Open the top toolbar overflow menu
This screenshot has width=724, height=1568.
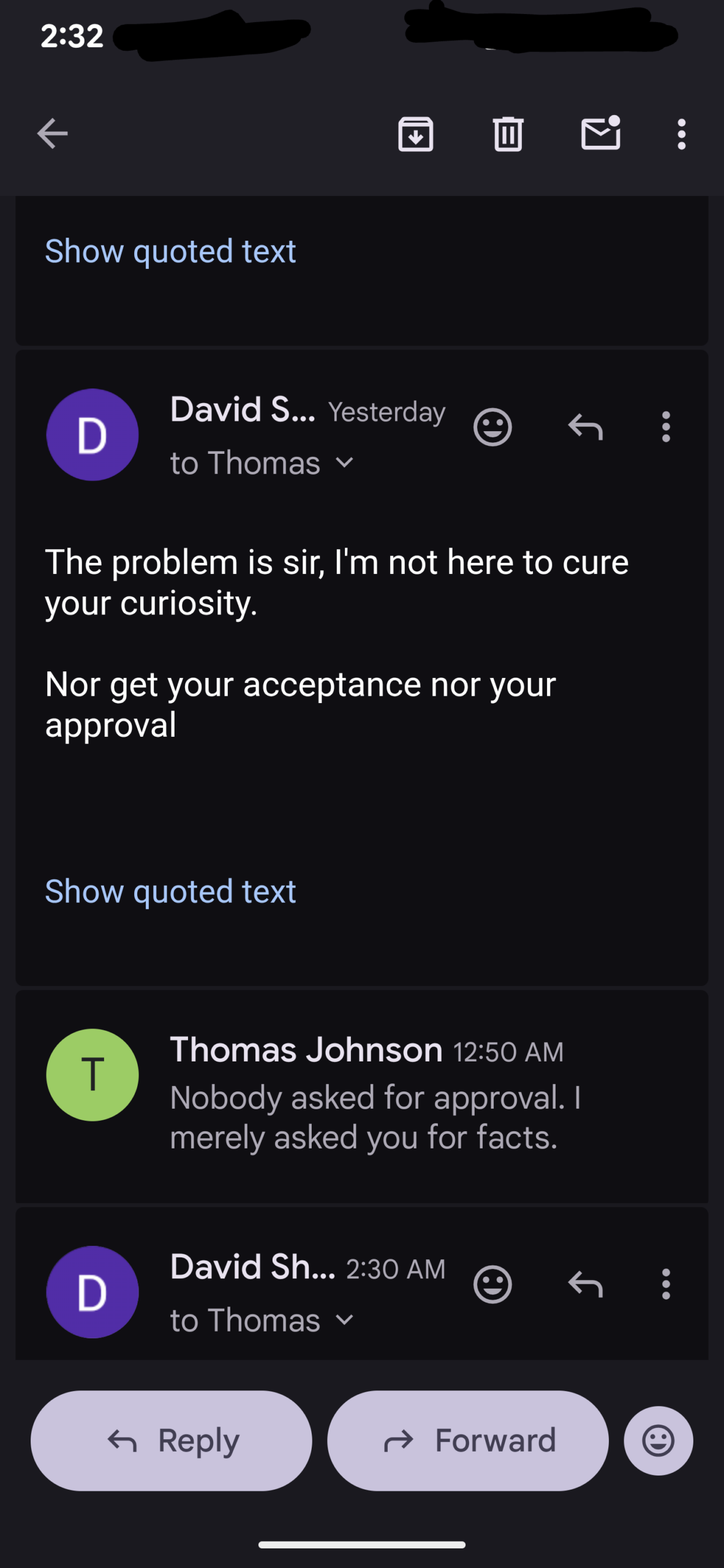(681, 134)
